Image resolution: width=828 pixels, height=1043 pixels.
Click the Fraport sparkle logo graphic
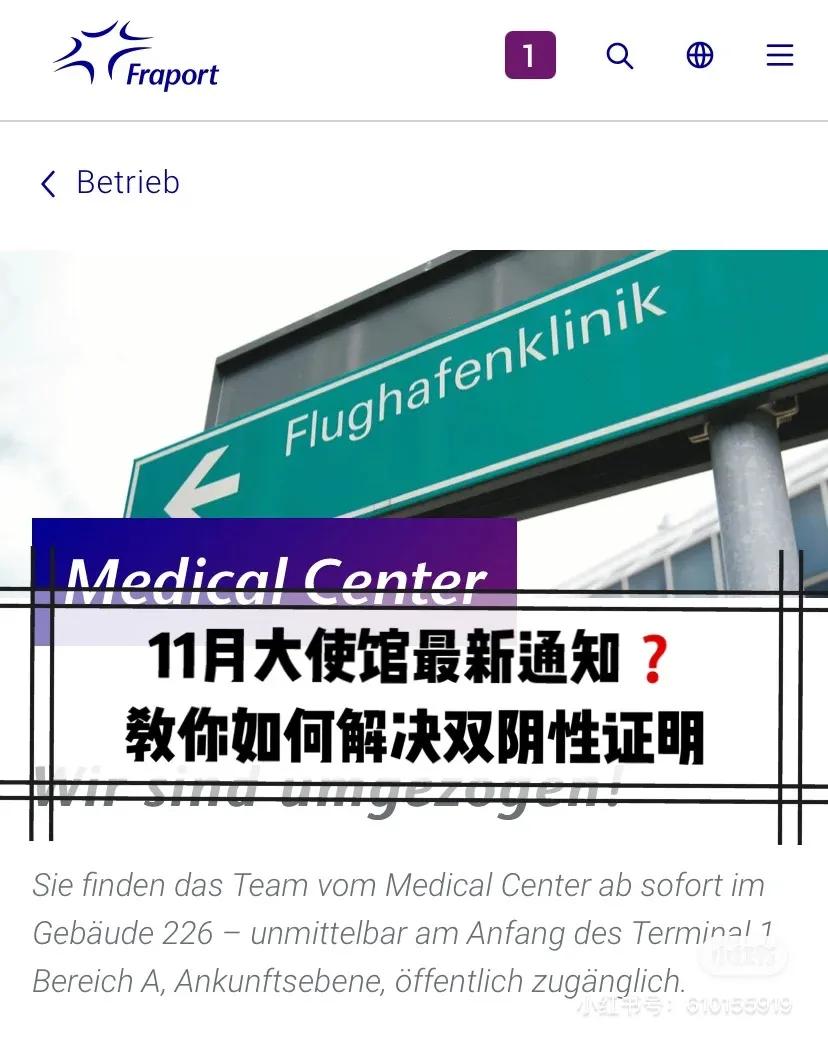[x=97, y=45]
